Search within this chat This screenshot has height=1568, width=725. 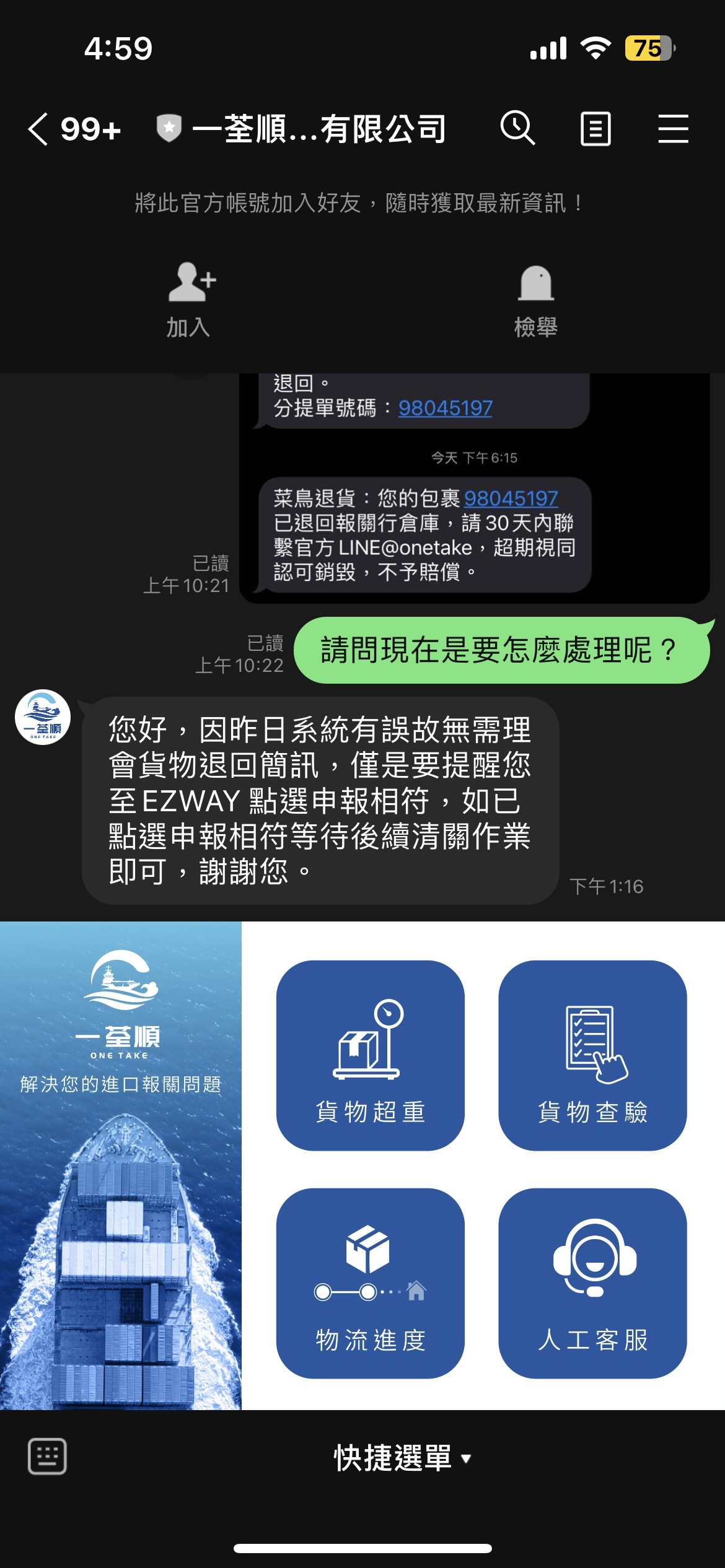click(x=517, y=129)
